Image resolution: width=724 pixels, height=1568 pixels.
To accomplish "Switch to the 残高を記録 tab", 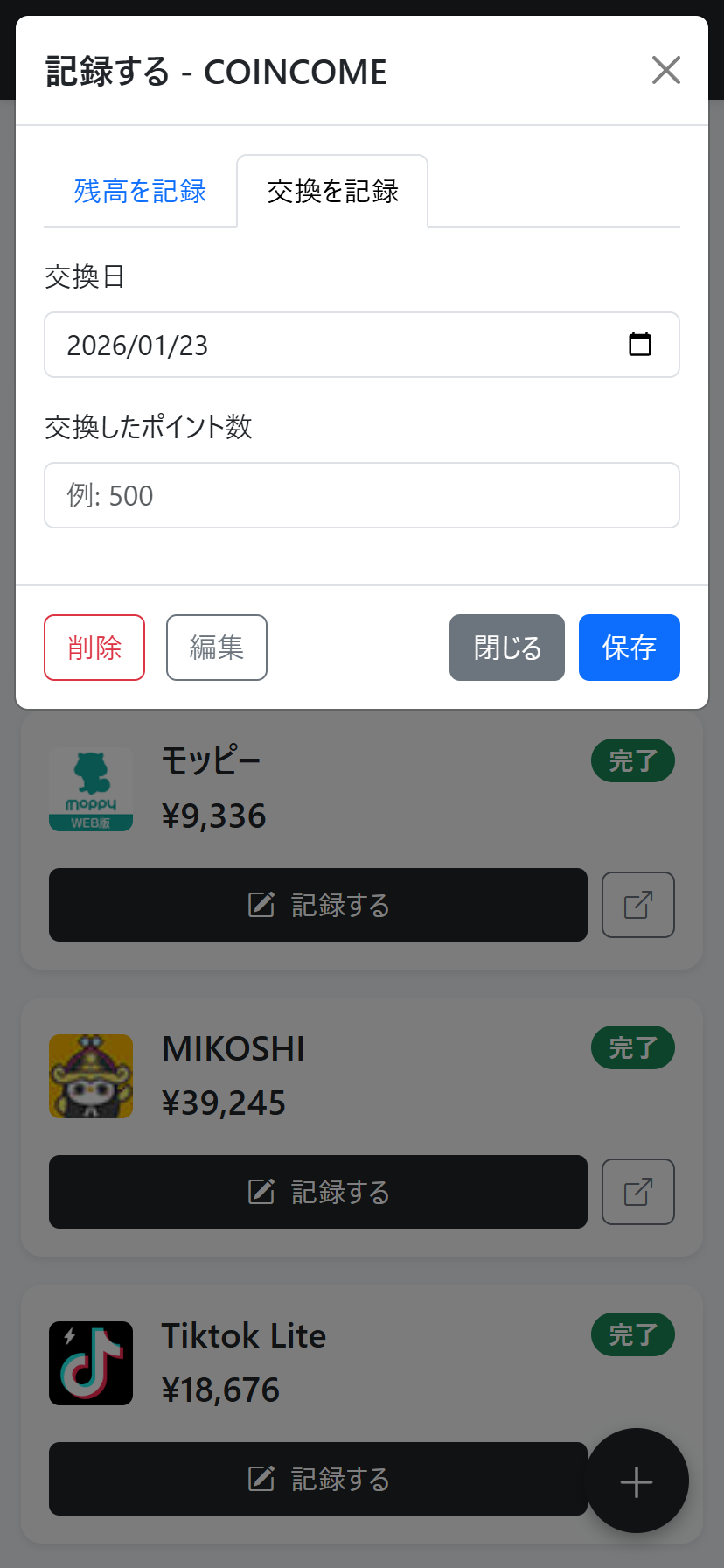I will (138, 191).
